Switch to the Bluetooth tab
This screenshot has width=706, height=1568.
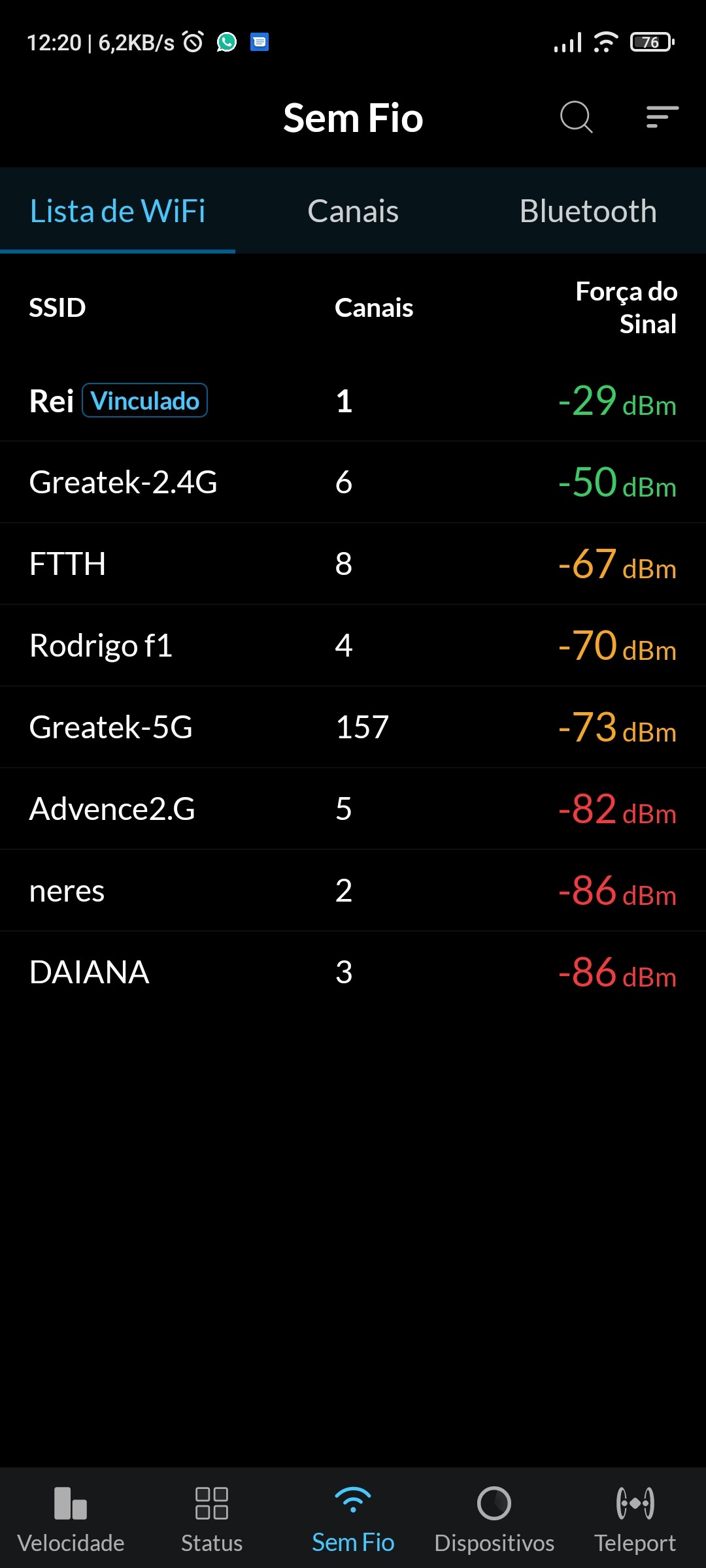point(588,211)
